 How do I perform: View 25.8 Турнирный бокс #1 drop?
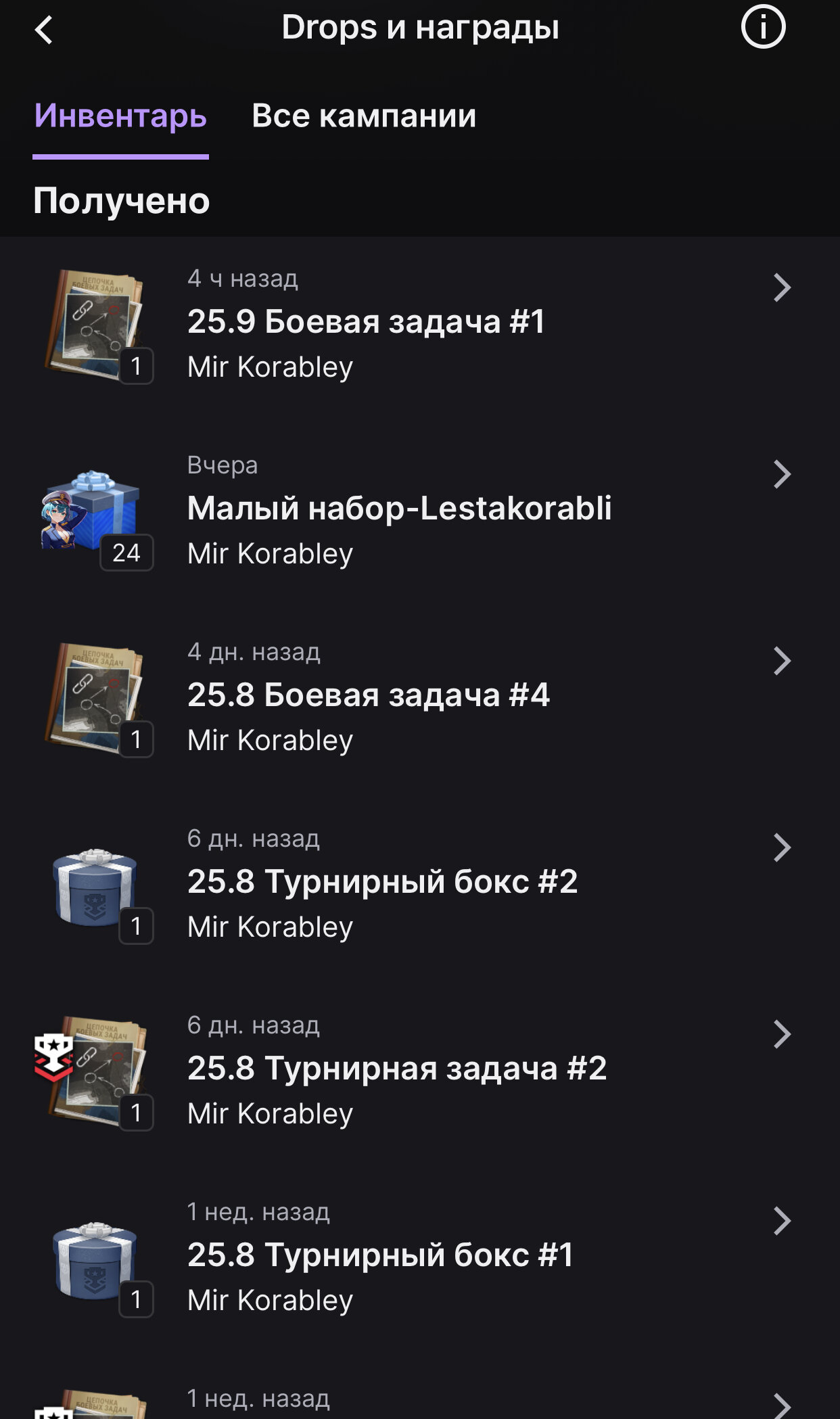[x=419, y=1257]
